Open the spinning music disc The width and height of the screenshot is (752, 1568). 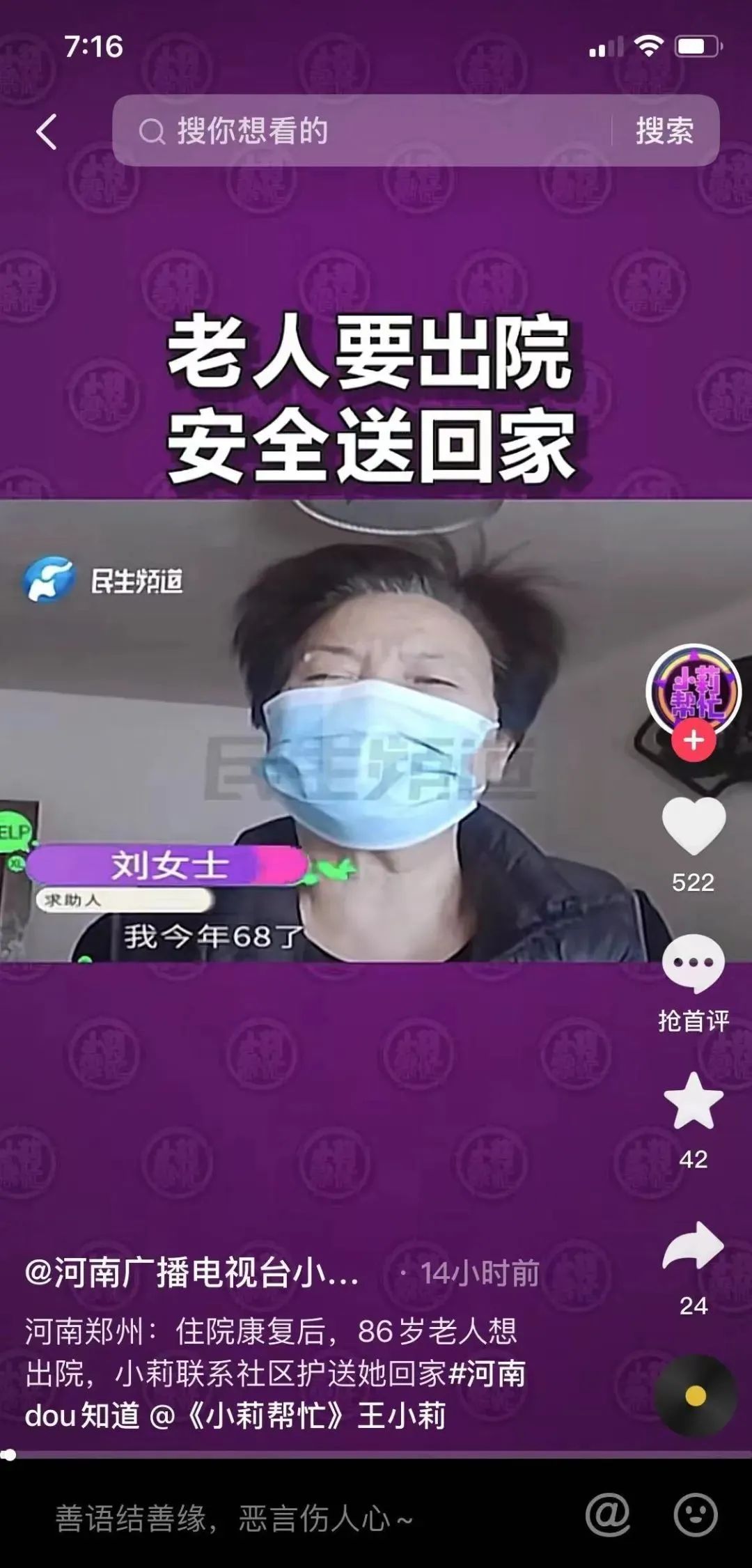(695, 1395)
